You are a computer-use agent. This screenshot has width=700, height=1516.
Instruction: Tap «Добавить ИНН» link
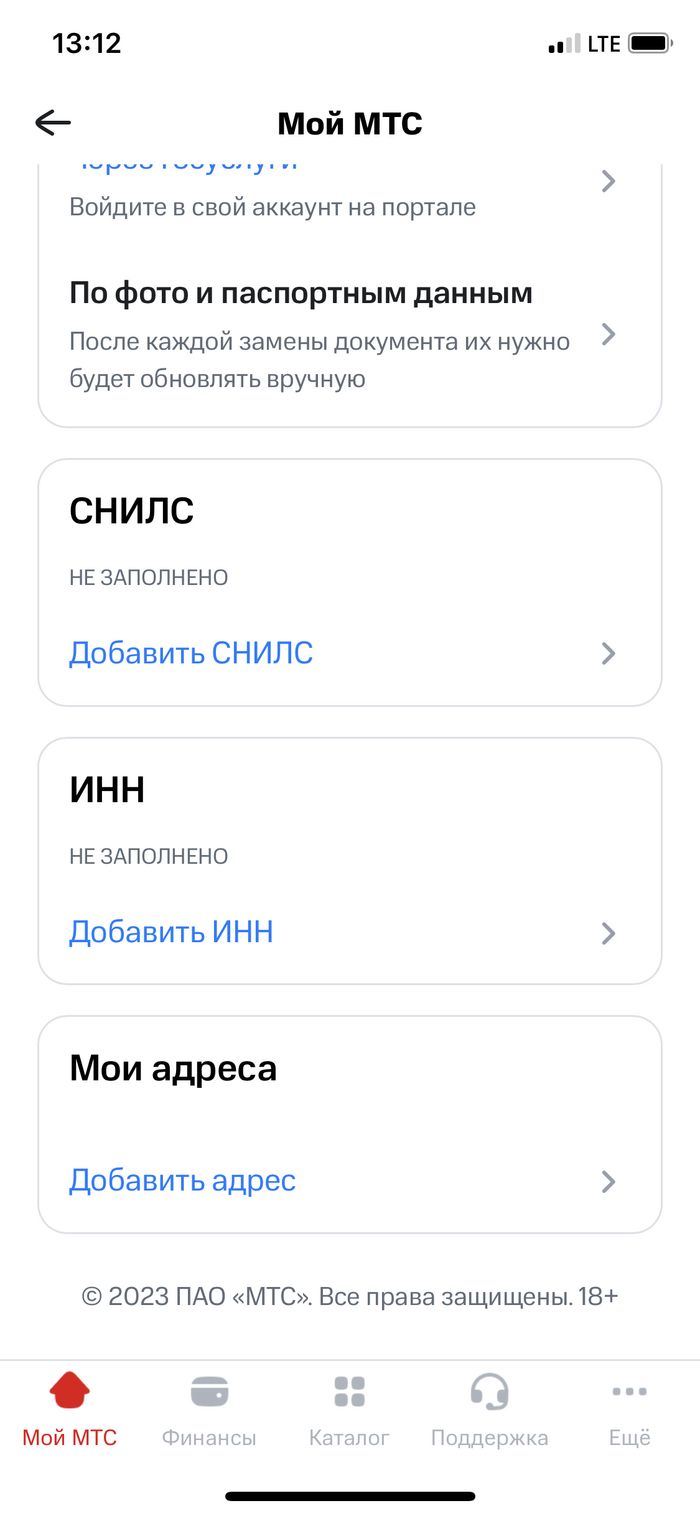coord(171,932)
